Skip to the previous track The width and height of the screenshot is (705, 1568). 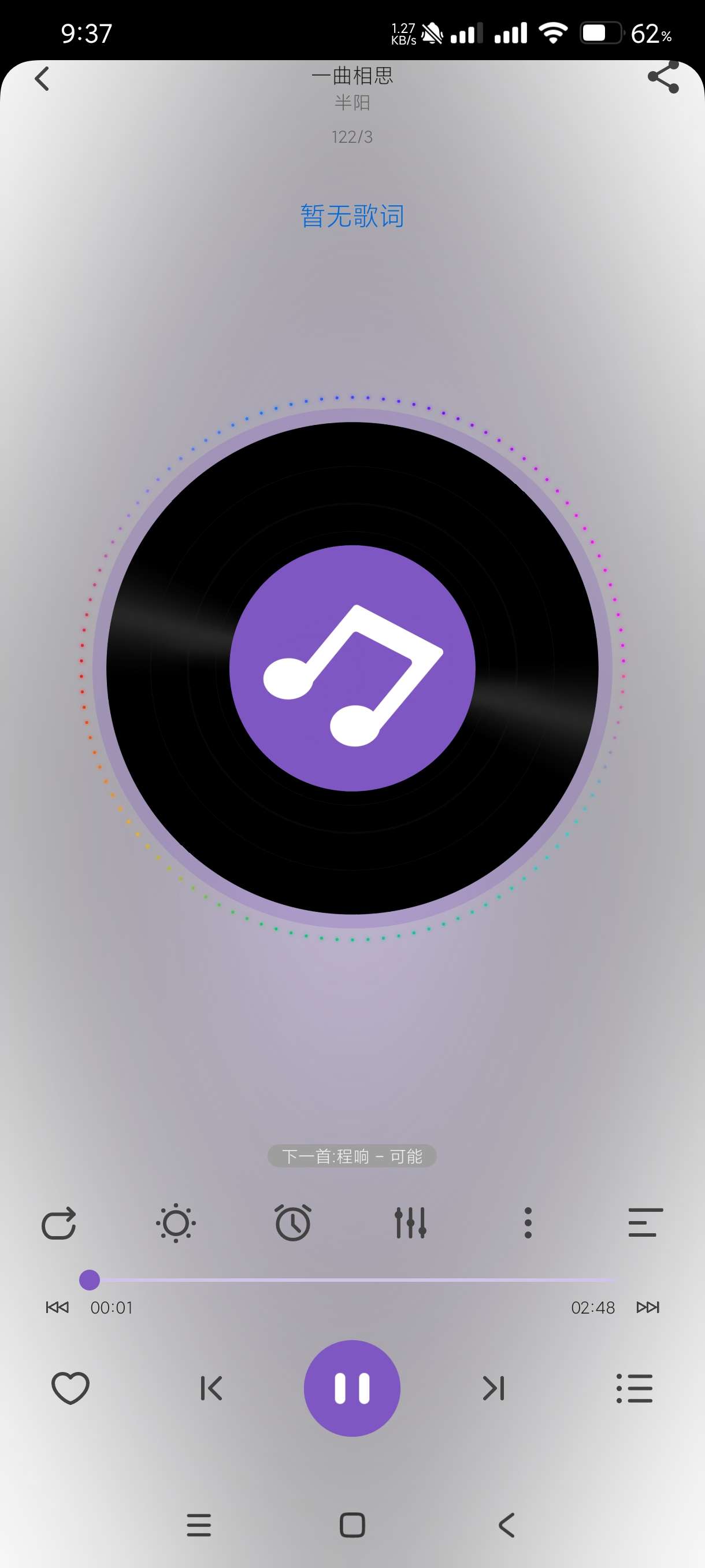pos(211,1388)
